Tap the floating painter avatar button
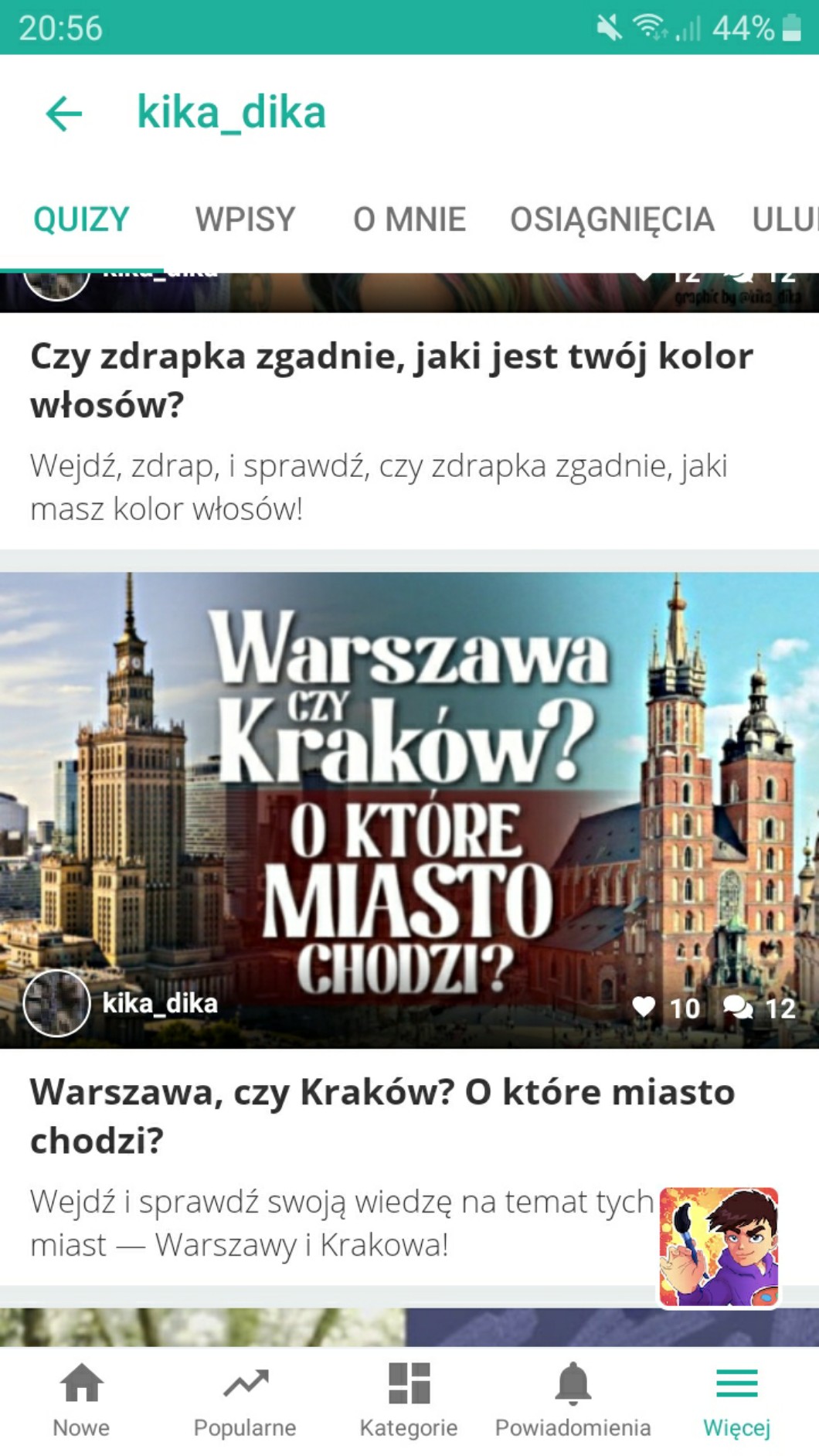The height and width of the screenshot is (1456, 819). pyautogui.click(x=719, y=1247)
